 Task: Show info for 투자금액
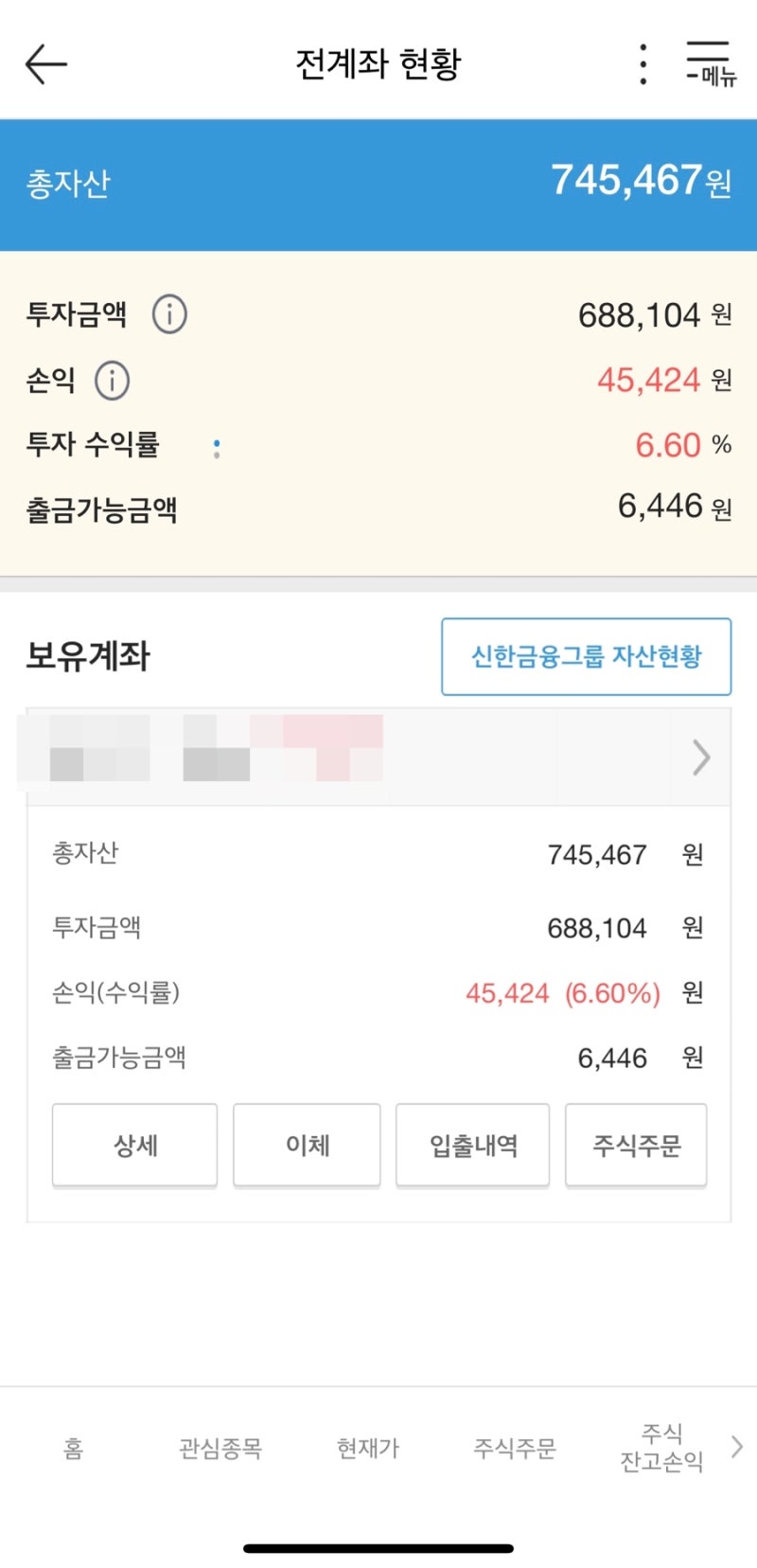[x=170, y=313]
